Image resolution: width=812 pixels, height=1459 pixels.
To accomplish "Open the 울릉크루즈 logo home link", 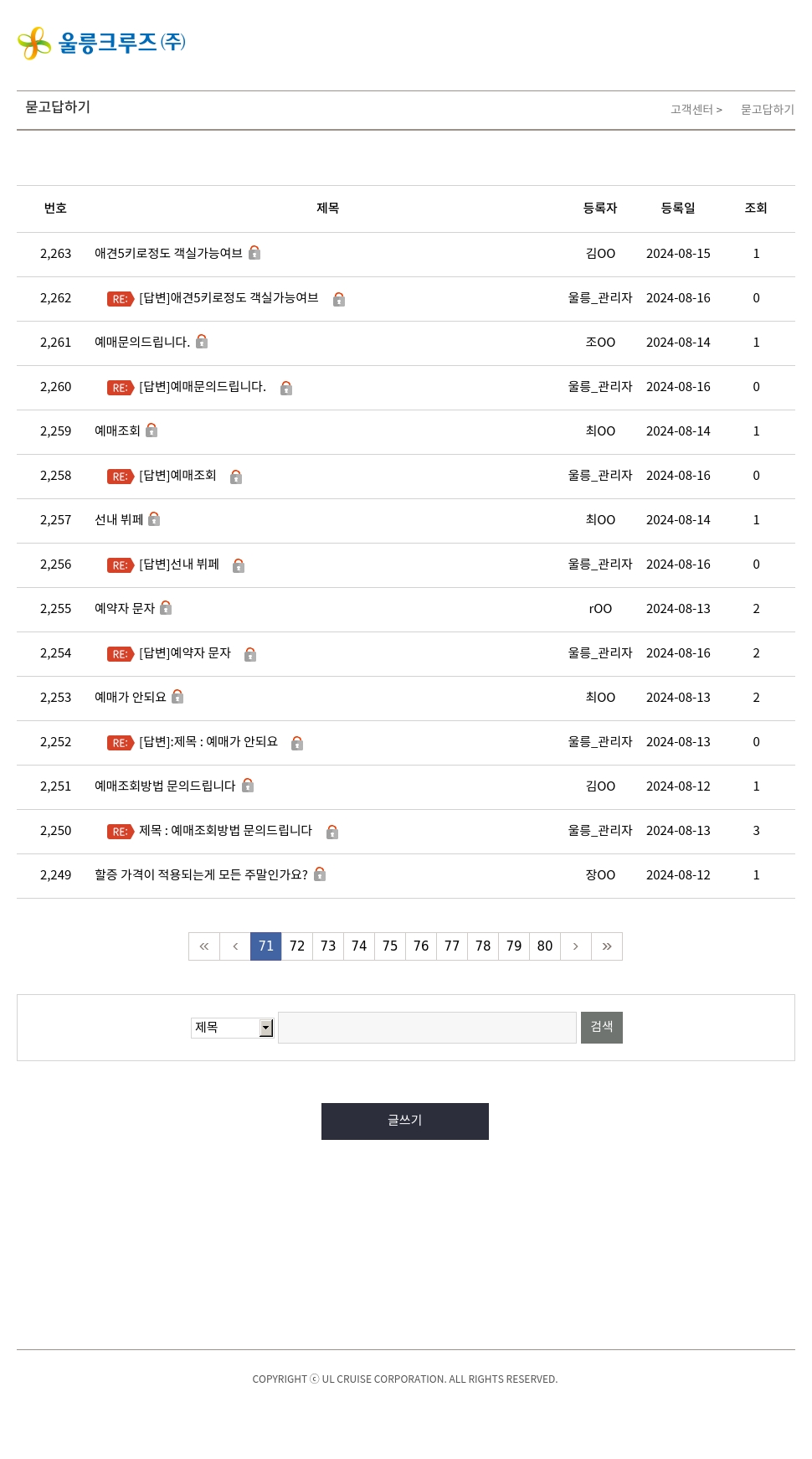I will (x=101, y=43).
